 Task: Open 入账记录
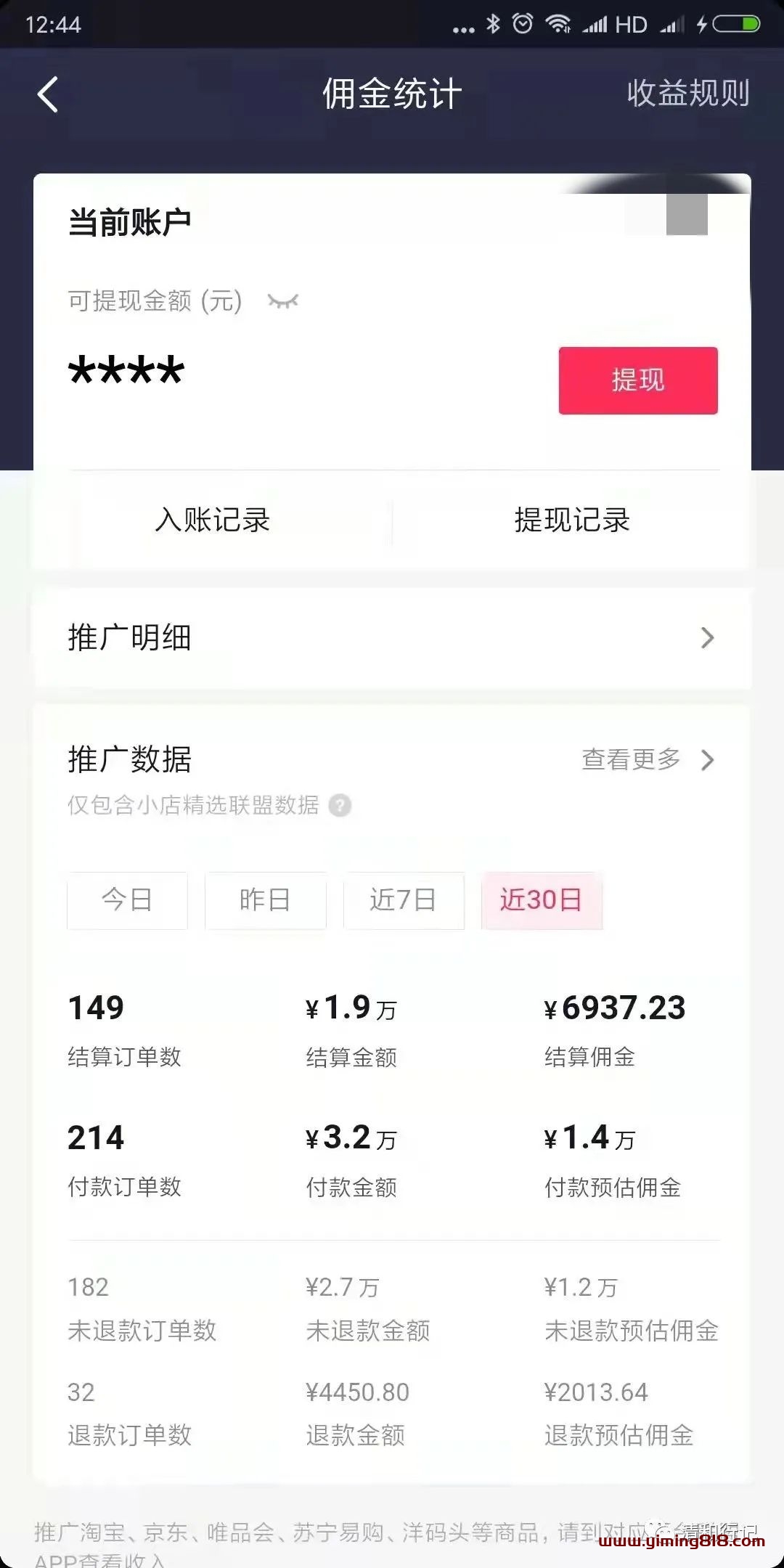click(212, 520)
